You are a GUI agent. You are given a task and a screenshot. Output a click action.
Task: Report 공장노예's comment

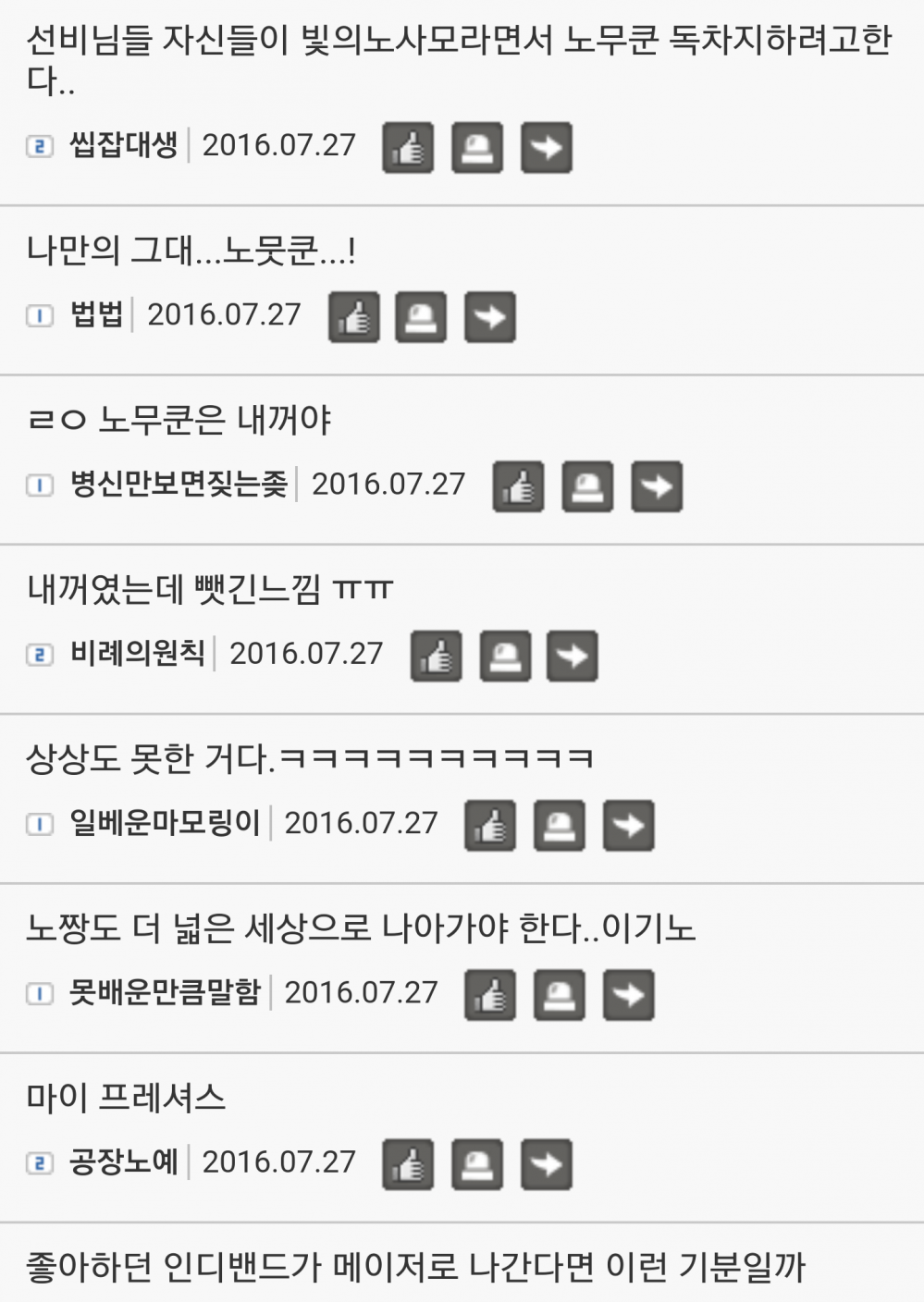[477, 1163]
